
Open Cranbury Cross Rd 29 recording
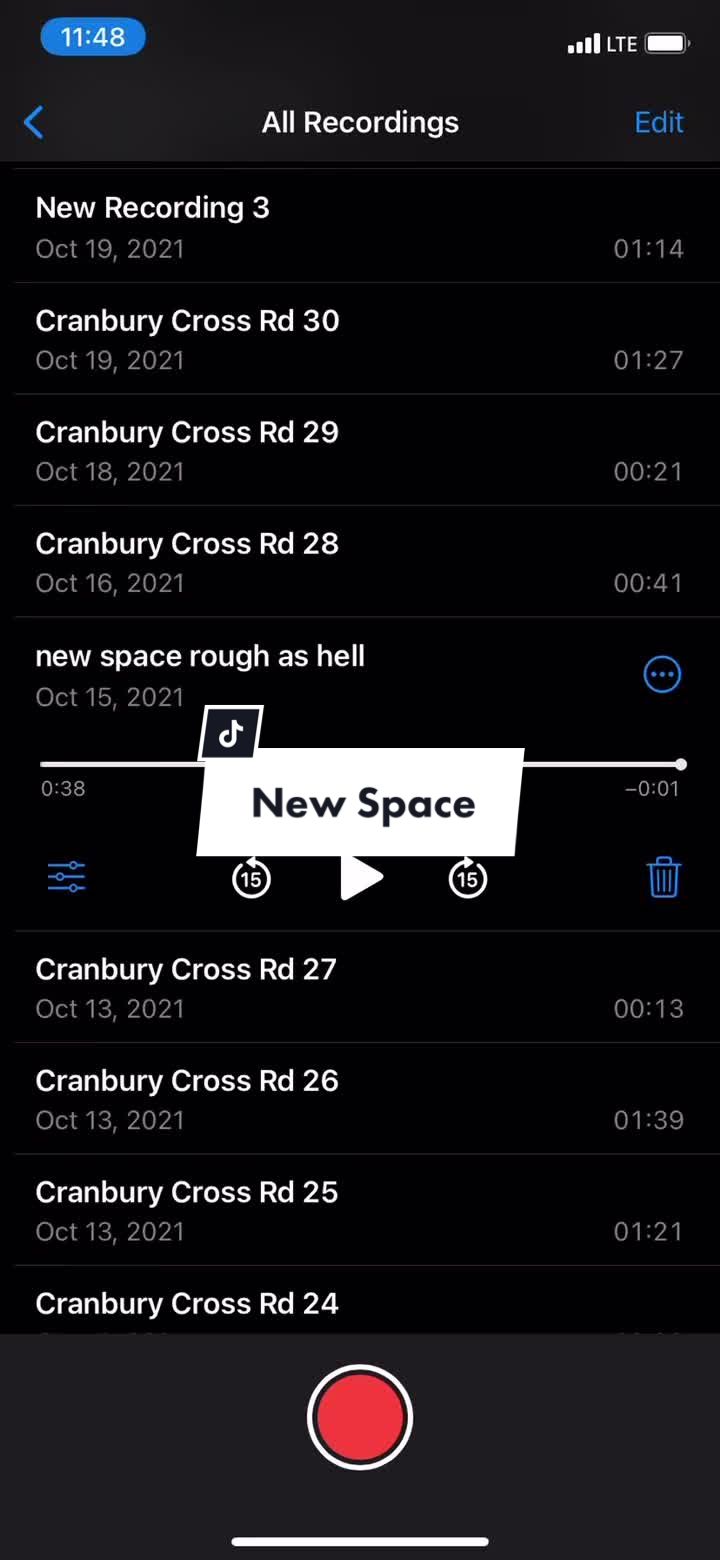[358, 451]
